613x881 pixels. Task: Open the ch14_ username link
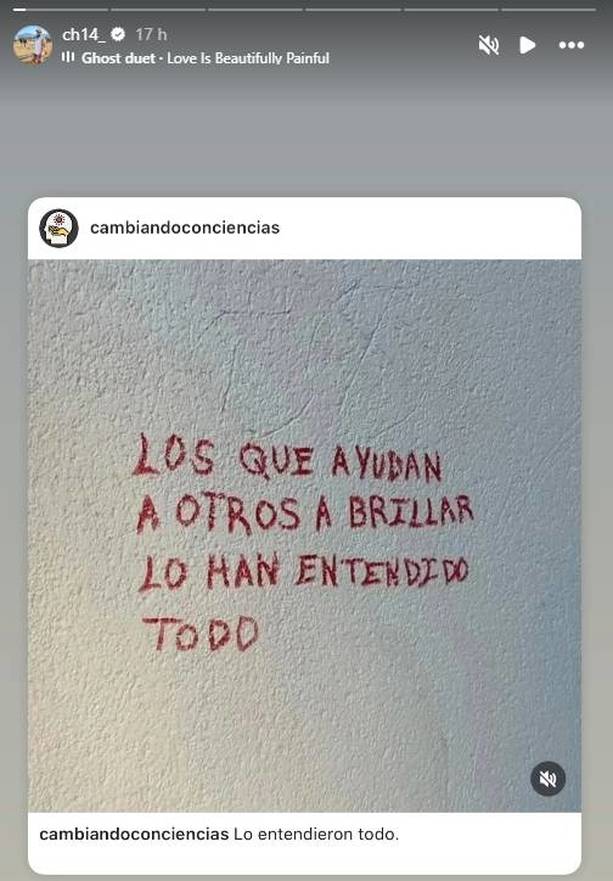[83, 34]
